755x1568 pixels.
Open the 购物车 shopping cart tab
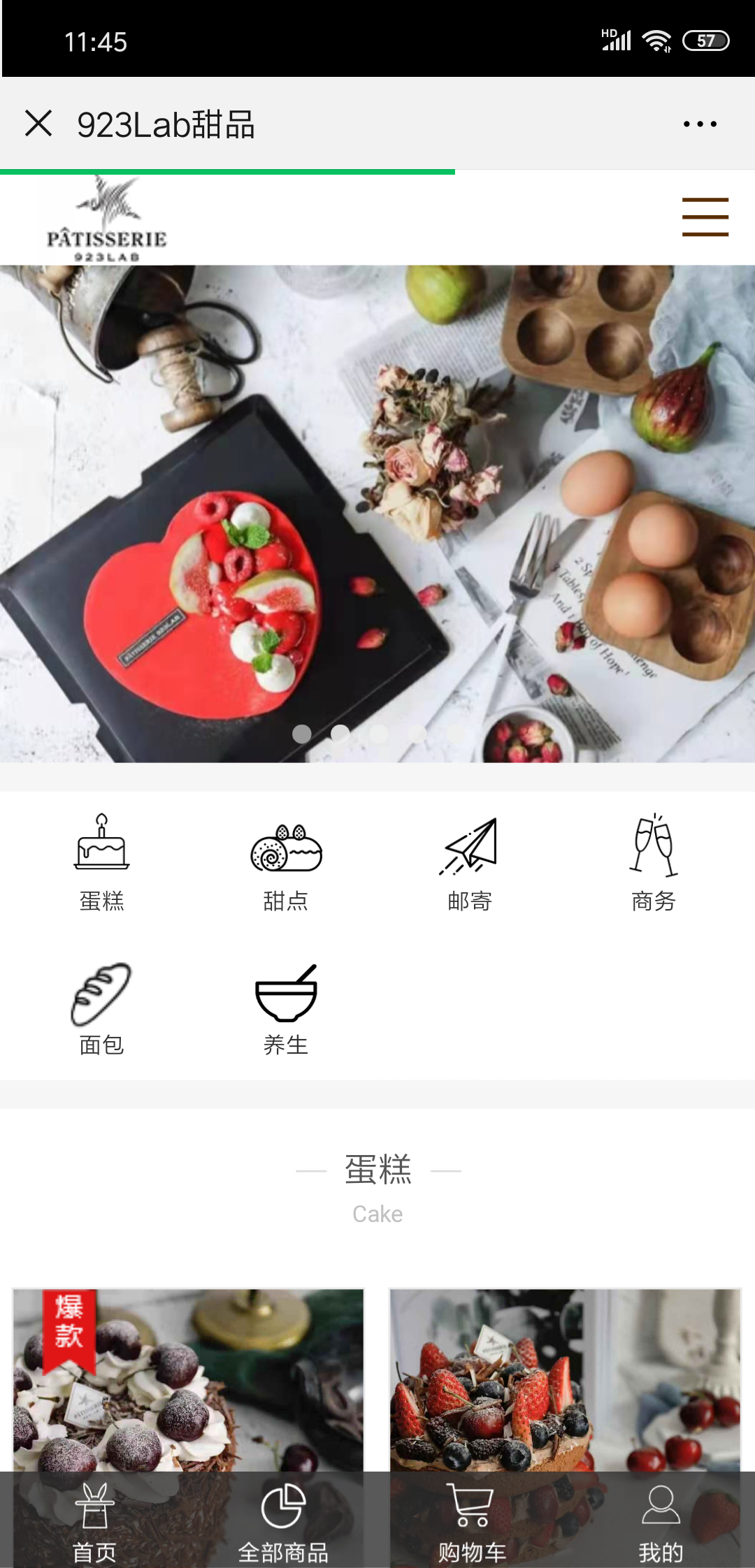[x=472, y=1523]
